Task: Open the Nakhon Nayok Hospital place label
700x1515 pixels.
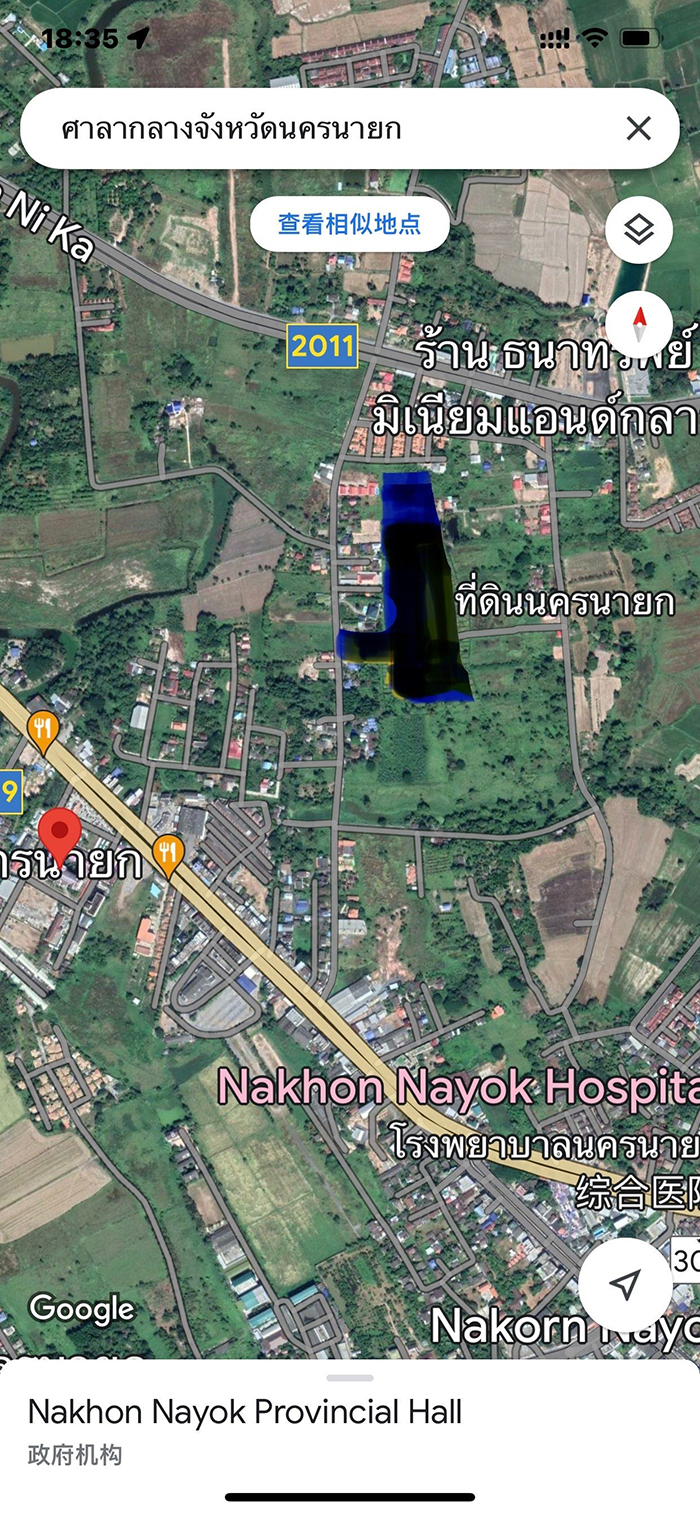Action: [458, 1087]
